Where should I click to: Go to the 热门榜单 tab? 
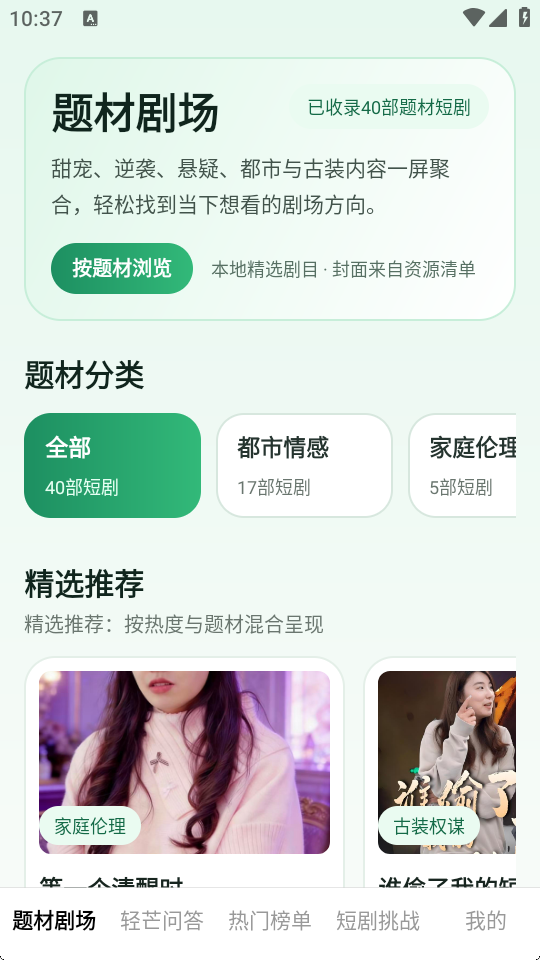[270, 920]
